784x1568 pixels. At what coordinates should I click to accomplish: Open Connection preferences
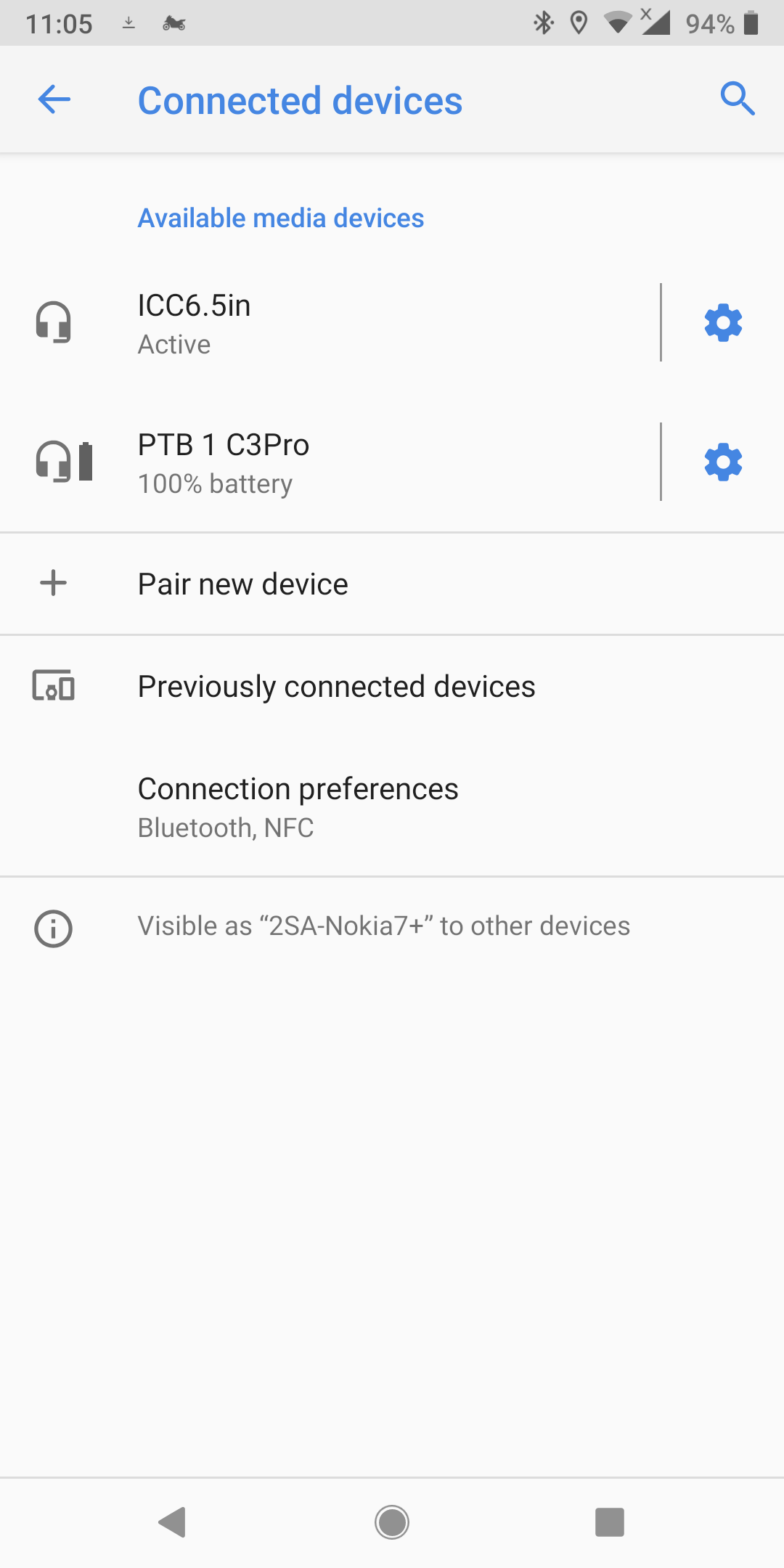pos(392,807)
